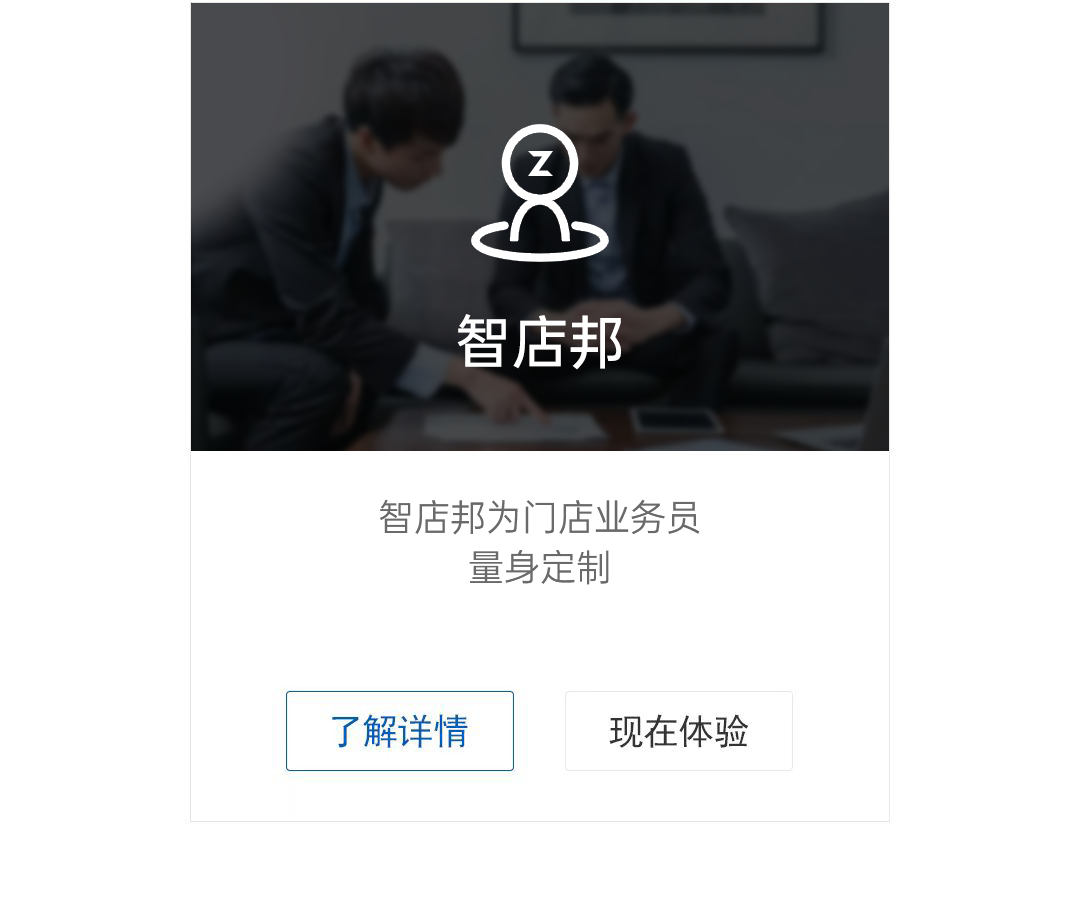This screenshot has width=1080, height=898.
Task: Select the 现在体验 button
Action: pos(678,731)
